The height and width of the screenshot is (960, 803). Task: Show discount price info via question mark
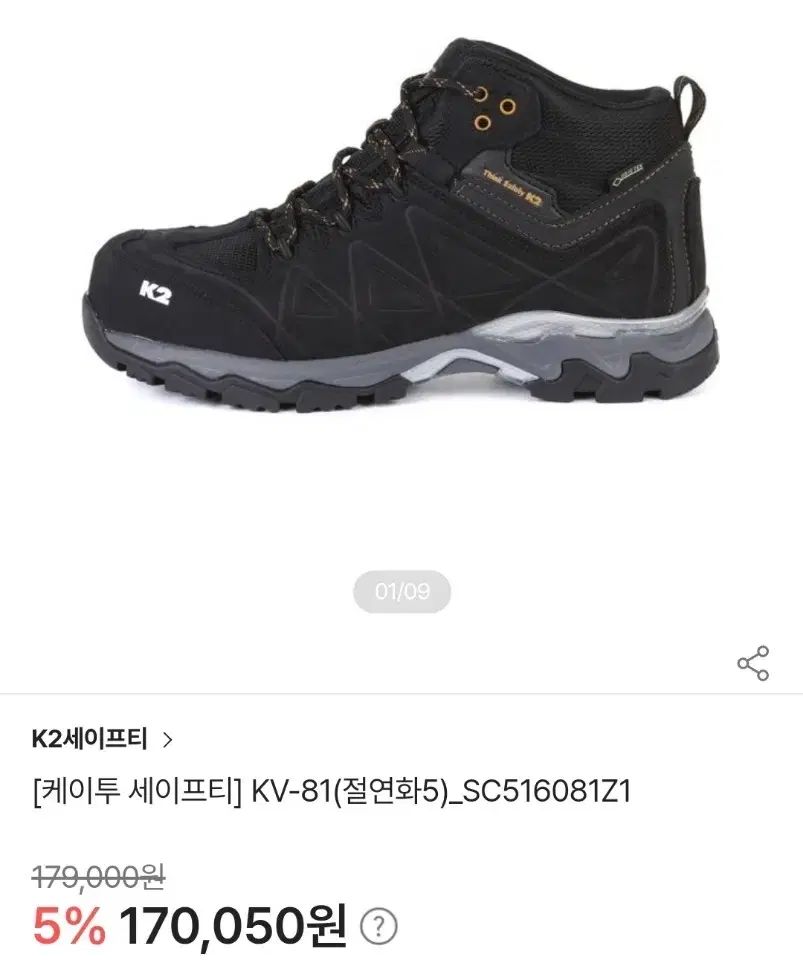(378, 926)
